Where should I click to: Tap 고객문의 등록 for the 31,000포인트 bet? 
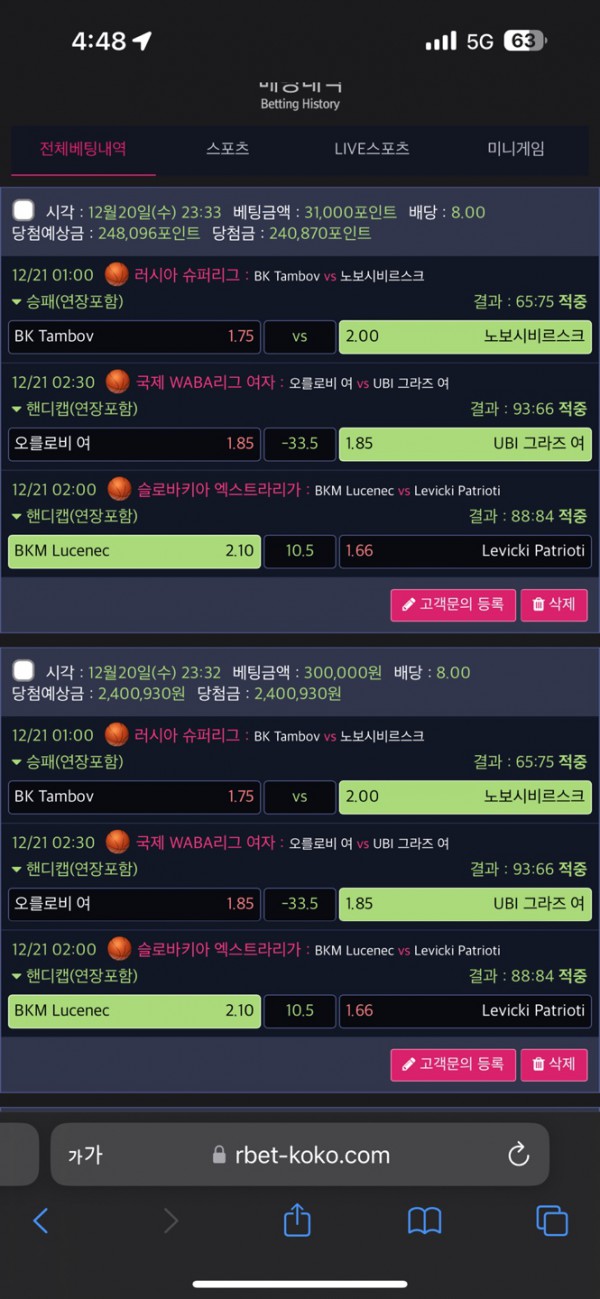(453, 605)
